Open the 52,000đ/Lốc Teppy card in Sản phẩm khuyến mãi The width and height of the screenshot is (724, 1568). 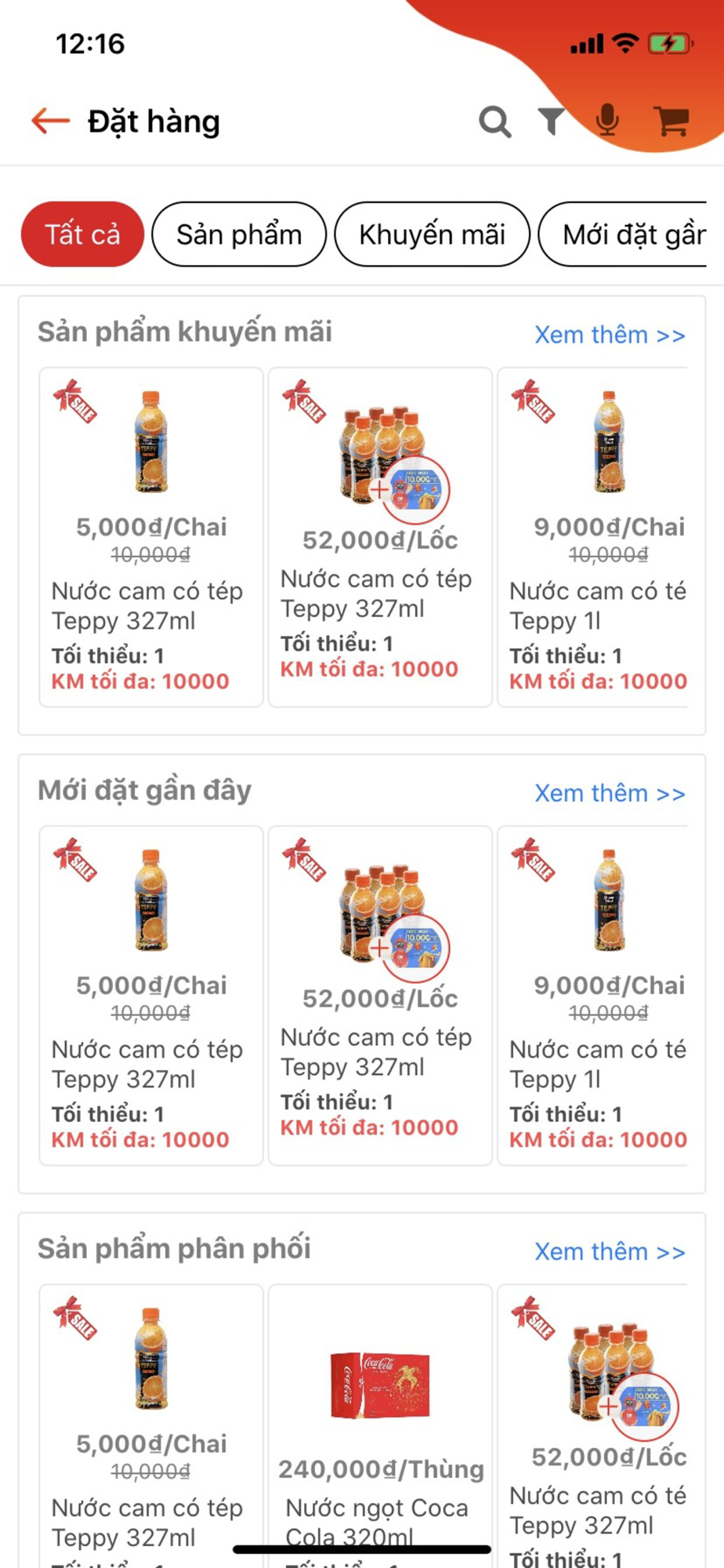(x=380, y=537)
